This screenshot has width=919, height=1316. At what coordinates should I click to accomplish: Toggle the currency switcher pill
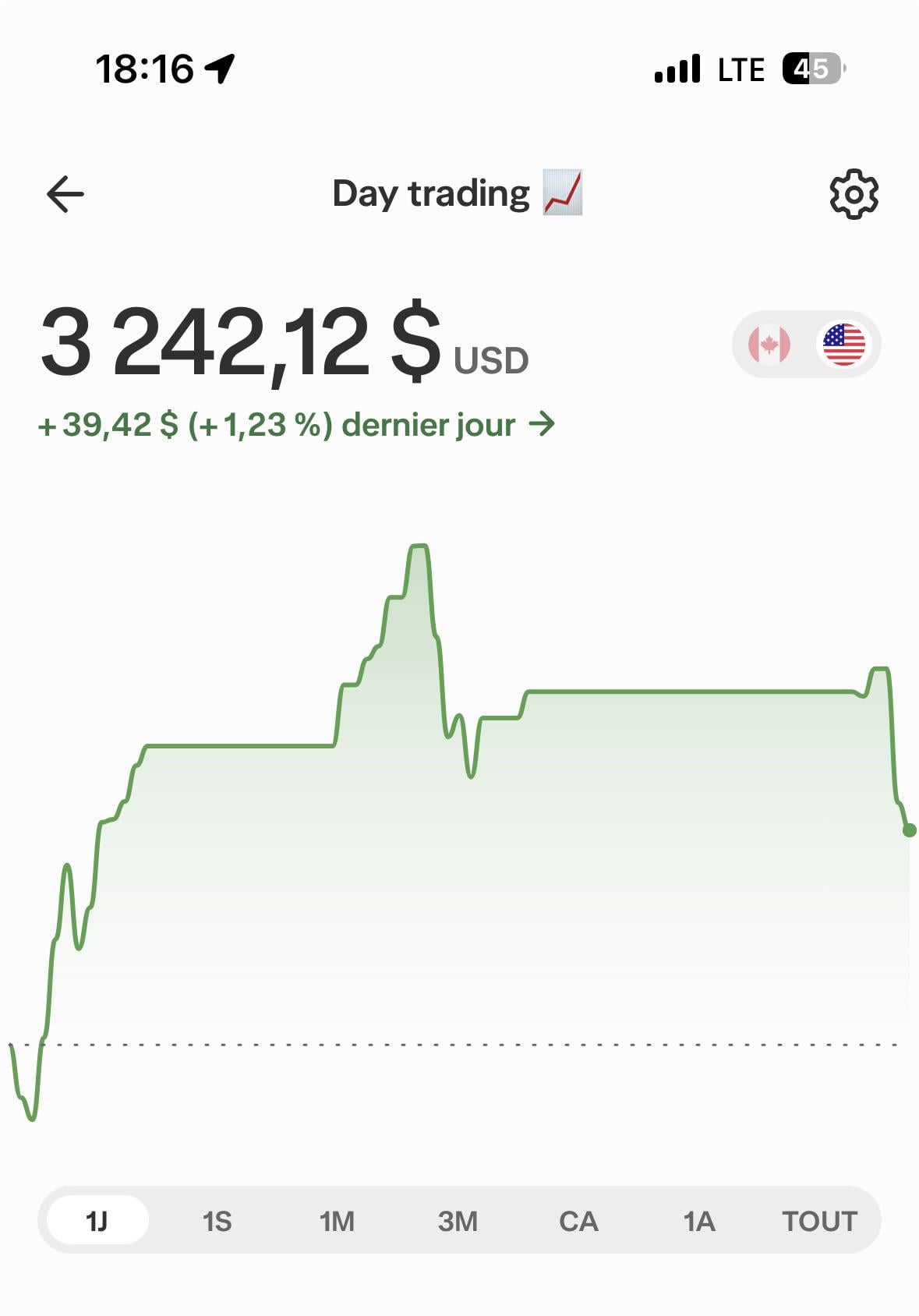click(x=807, y=343)
